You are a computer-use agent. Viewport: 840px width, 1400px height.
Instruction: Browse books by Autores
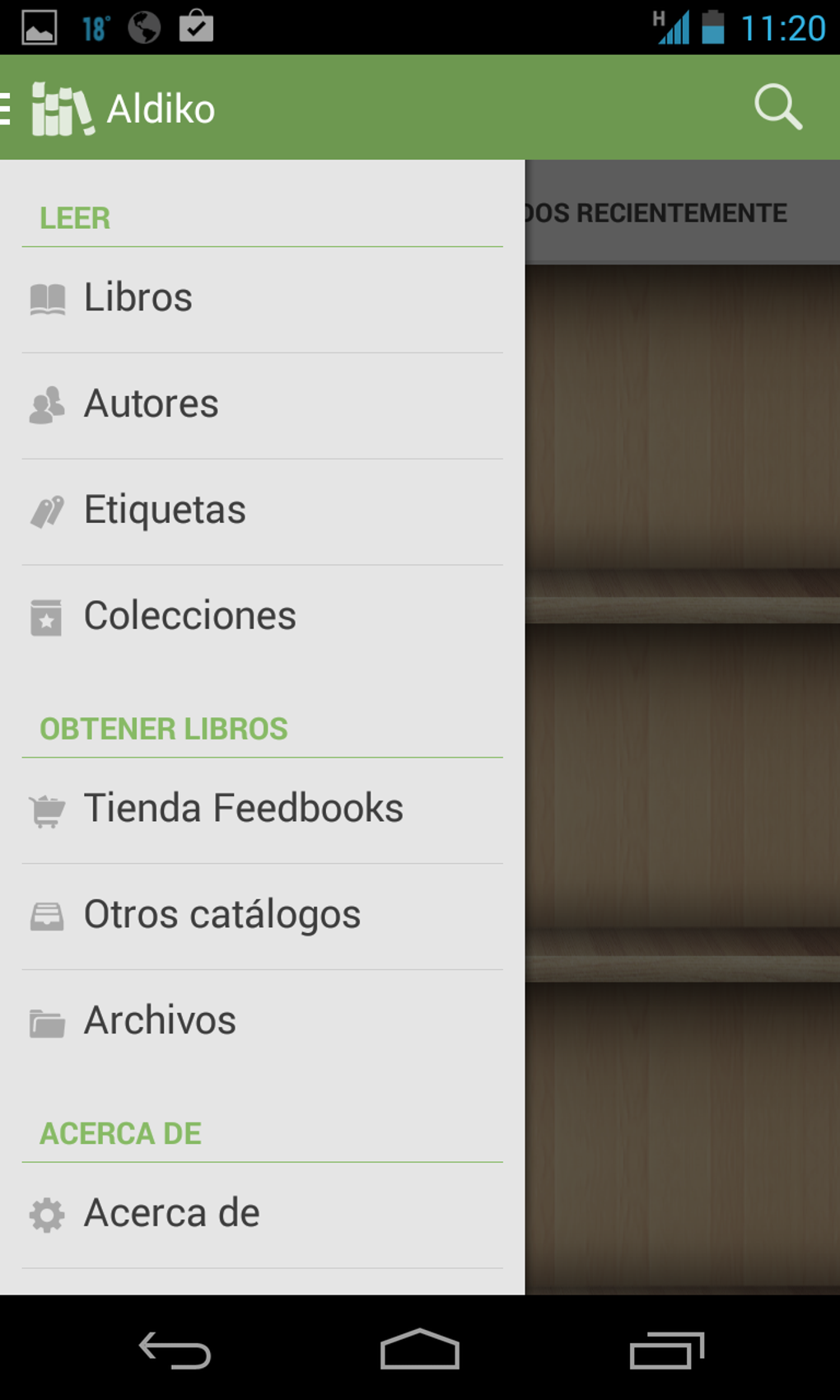point(262,406)
